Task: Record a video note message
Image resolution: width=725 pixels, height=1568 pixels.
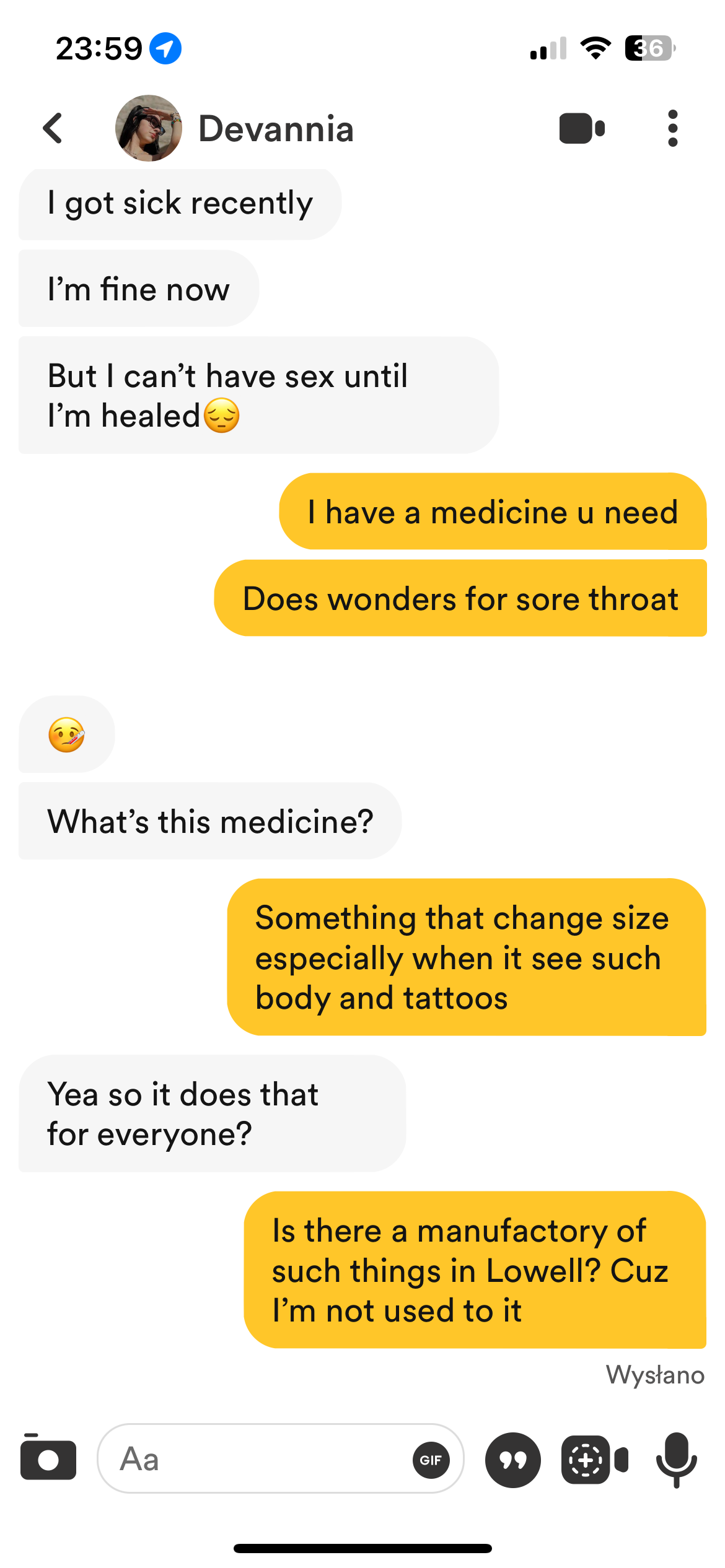Action: (595, 1460)
